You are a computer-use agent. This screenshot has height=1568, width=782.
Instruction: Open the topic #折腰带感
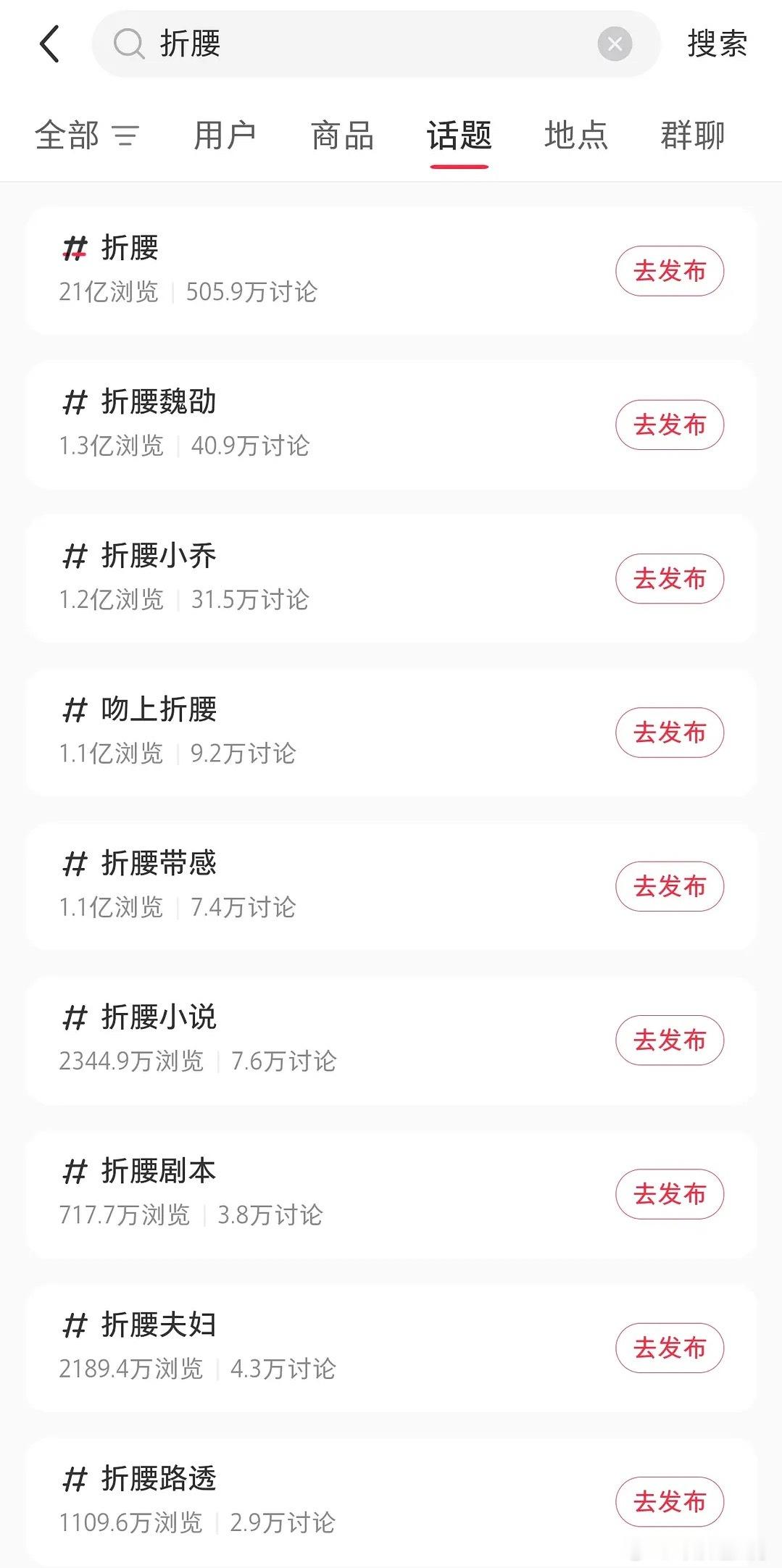(391, 886)
